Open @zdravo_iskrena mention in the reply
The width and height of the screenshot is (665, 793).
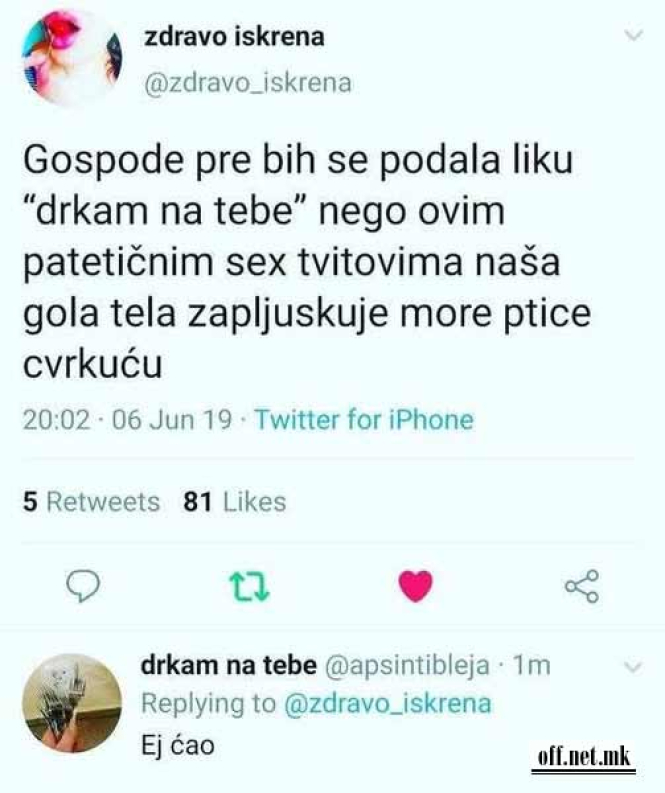coord(388,704)
